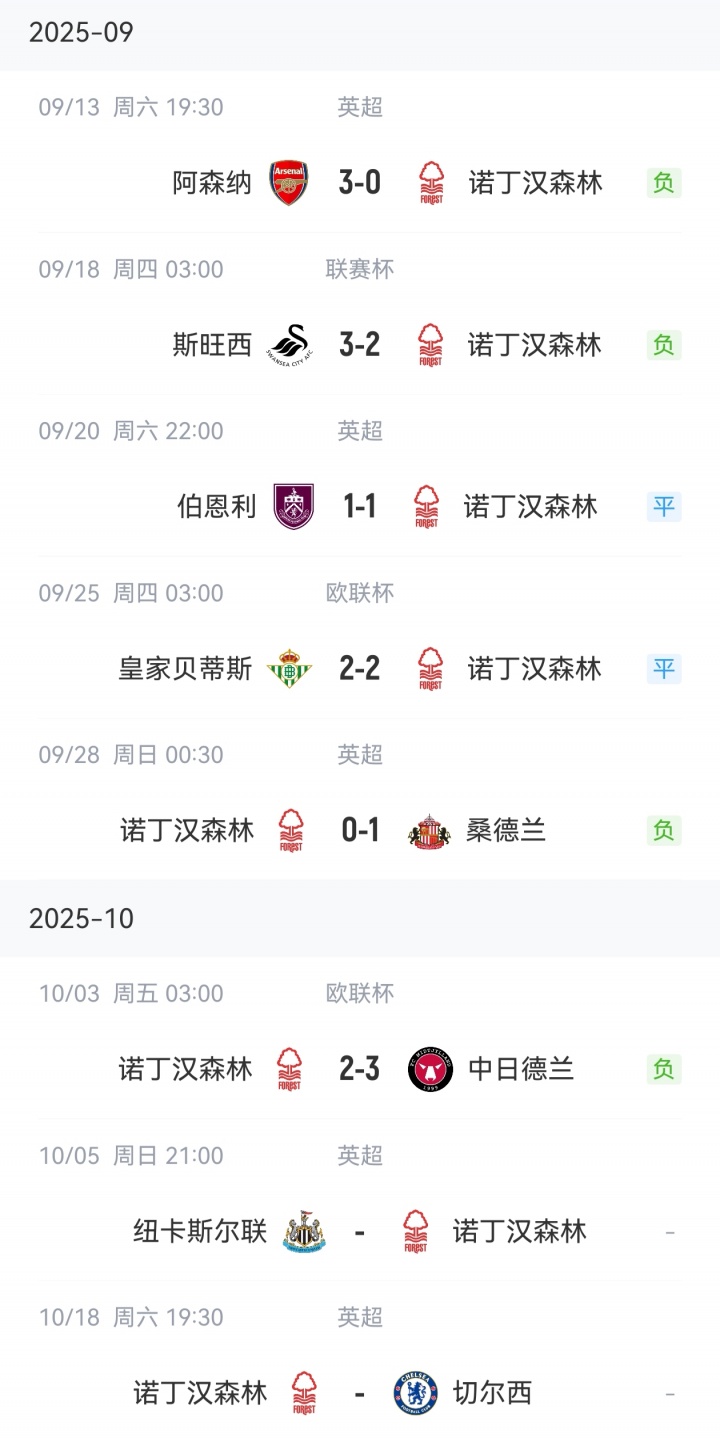720x1438 pixels.
Task: View the Swansea 3-2 League Cup match
Action: [x=360, y=345]
